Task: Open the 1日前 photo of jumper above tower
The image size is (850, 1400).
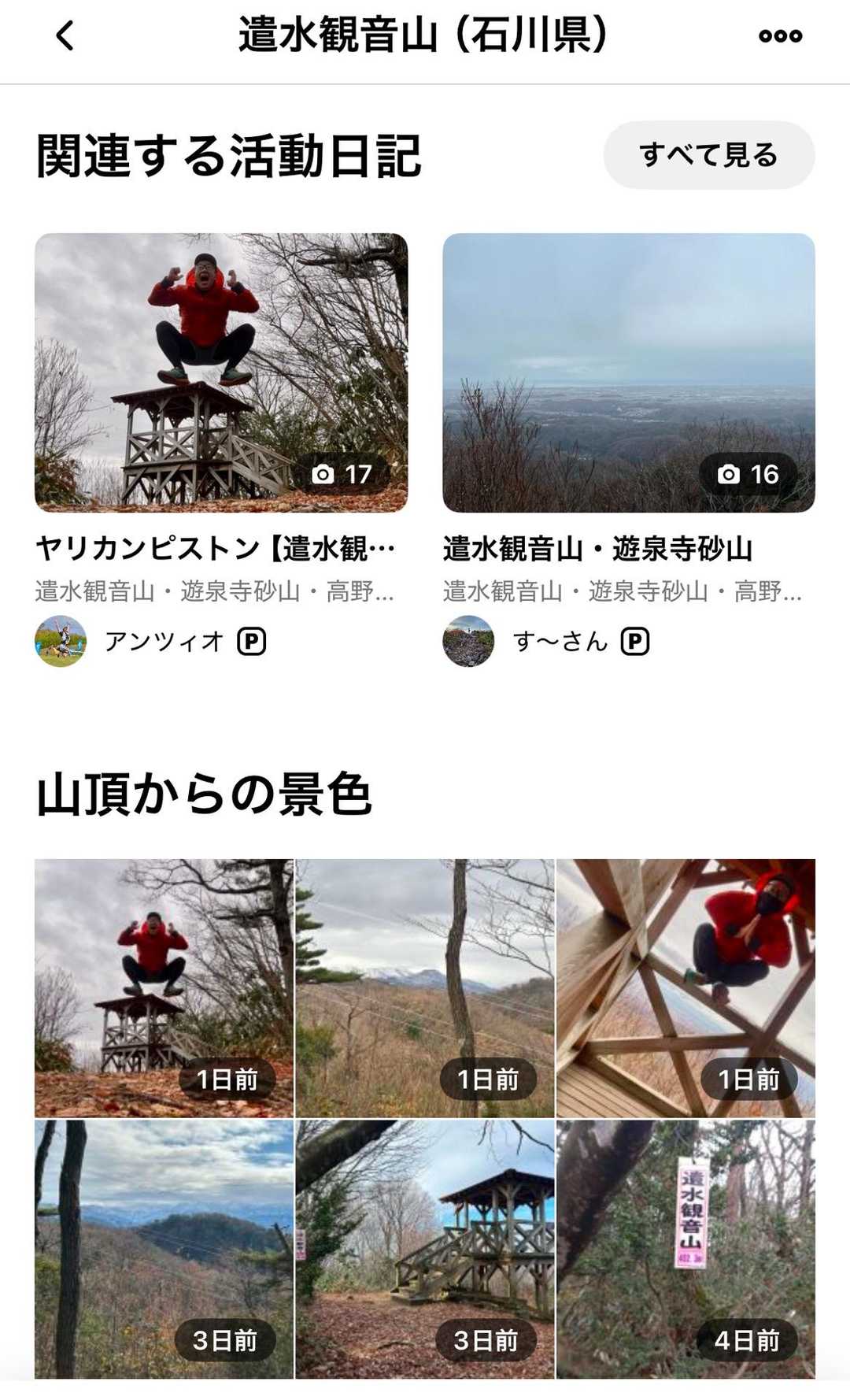Action: [x=164, y=987]
